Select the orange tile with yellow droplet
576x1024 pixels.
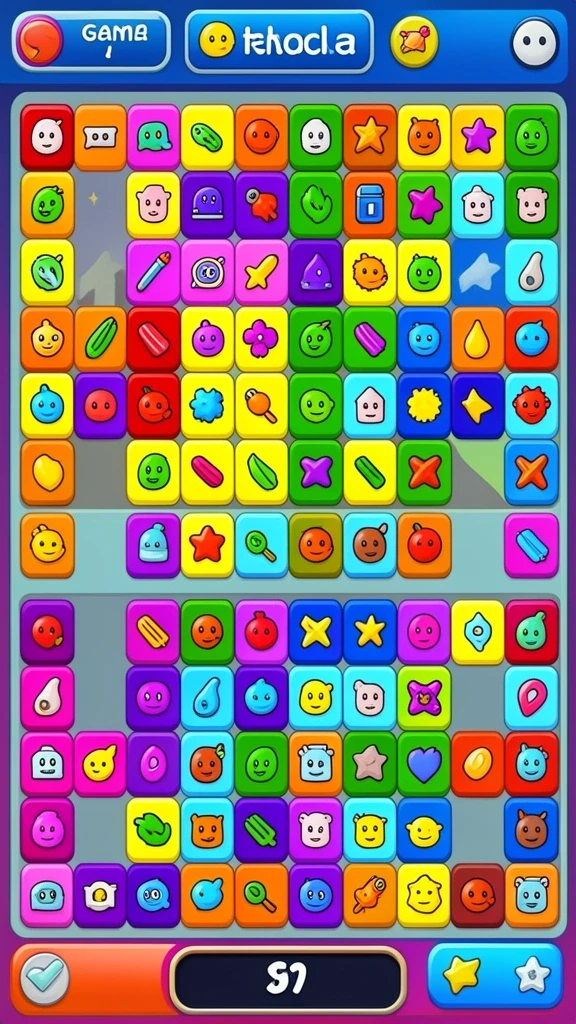click(478, 339)
